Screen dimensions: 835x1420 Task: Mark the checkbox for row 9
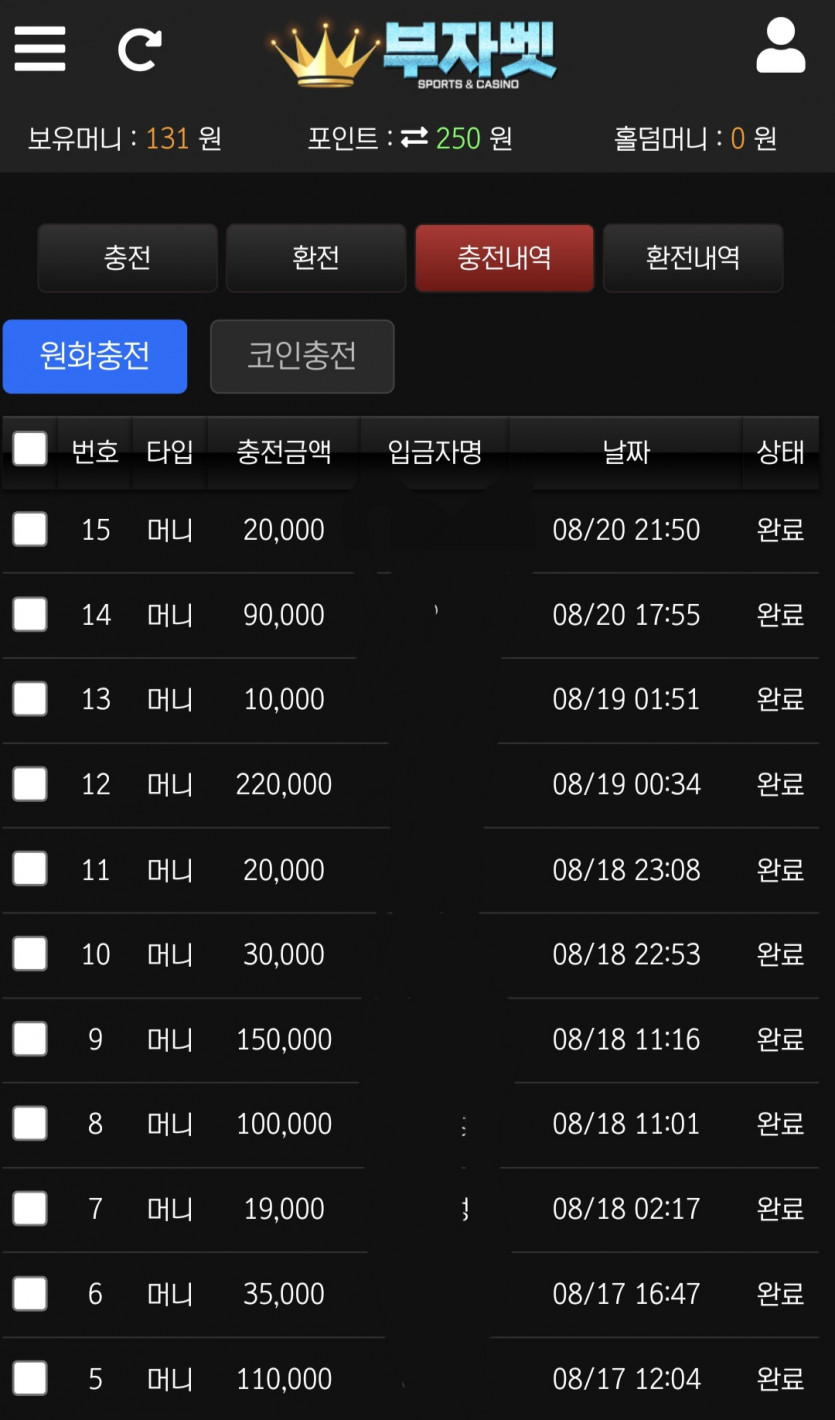tap(30, 1039)
